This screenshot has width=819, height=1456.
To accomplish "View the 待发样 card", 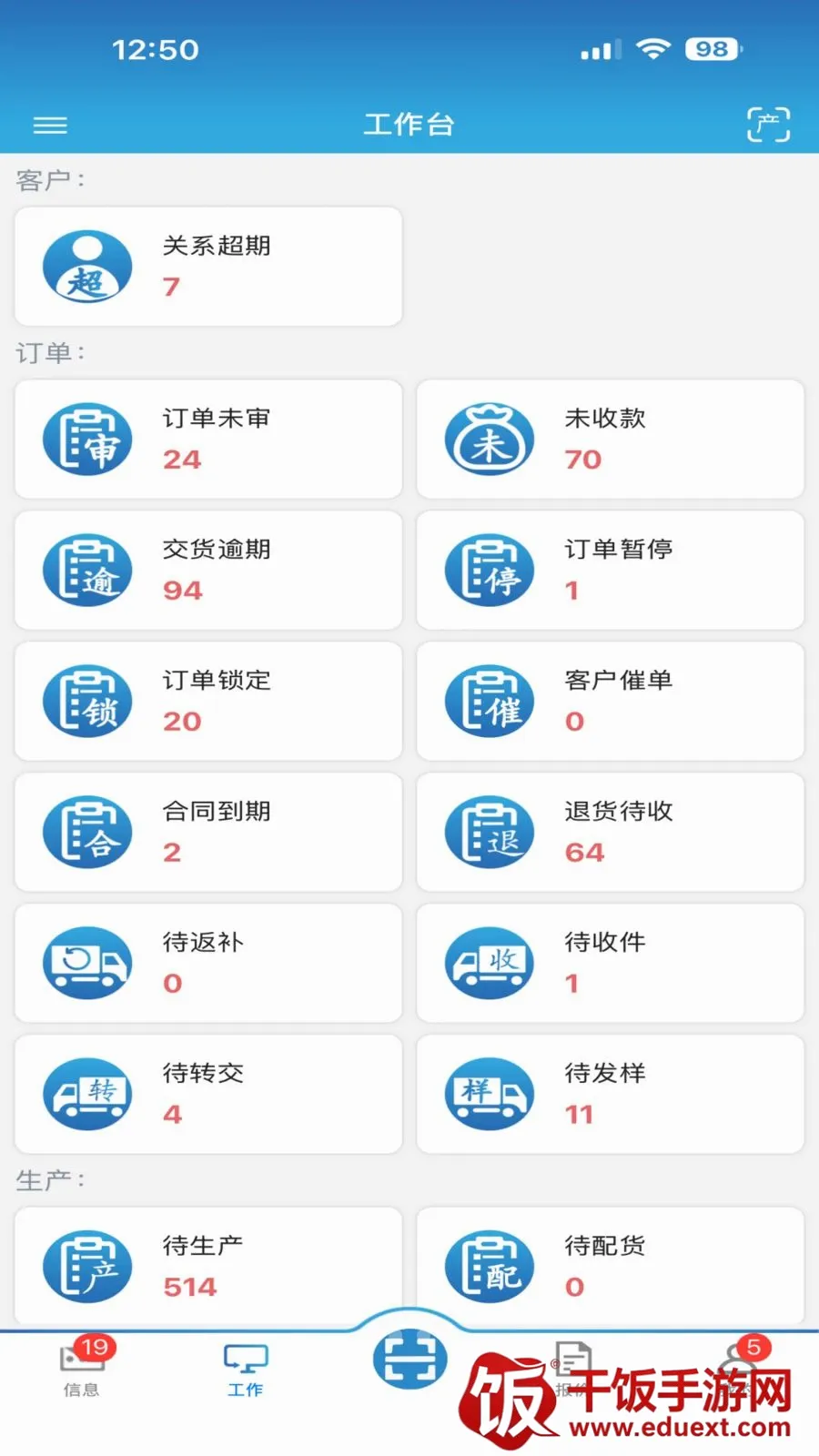I will click(x=611, y=1095).
